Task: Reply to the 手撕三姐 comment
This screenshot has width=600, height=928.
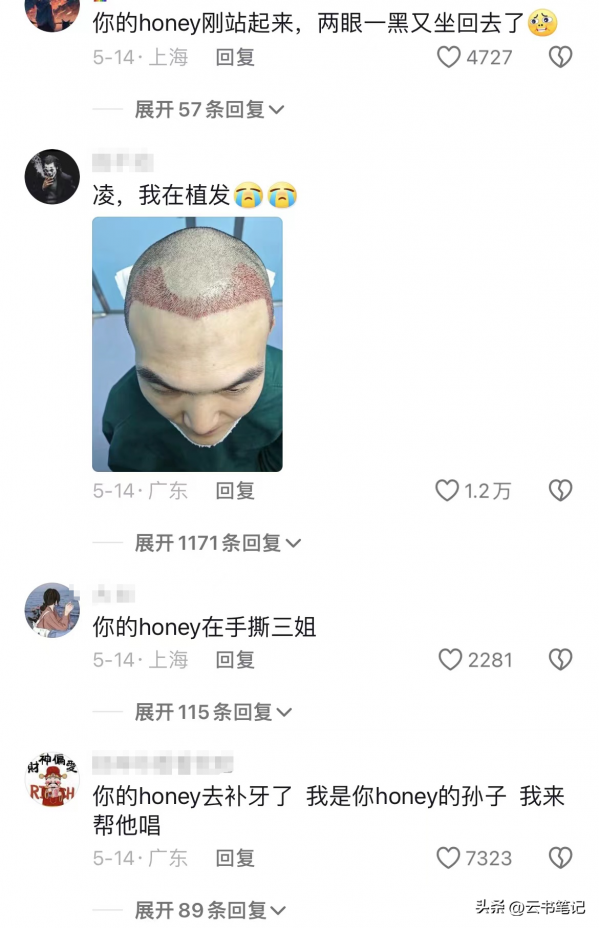Action: click(235, 659)
